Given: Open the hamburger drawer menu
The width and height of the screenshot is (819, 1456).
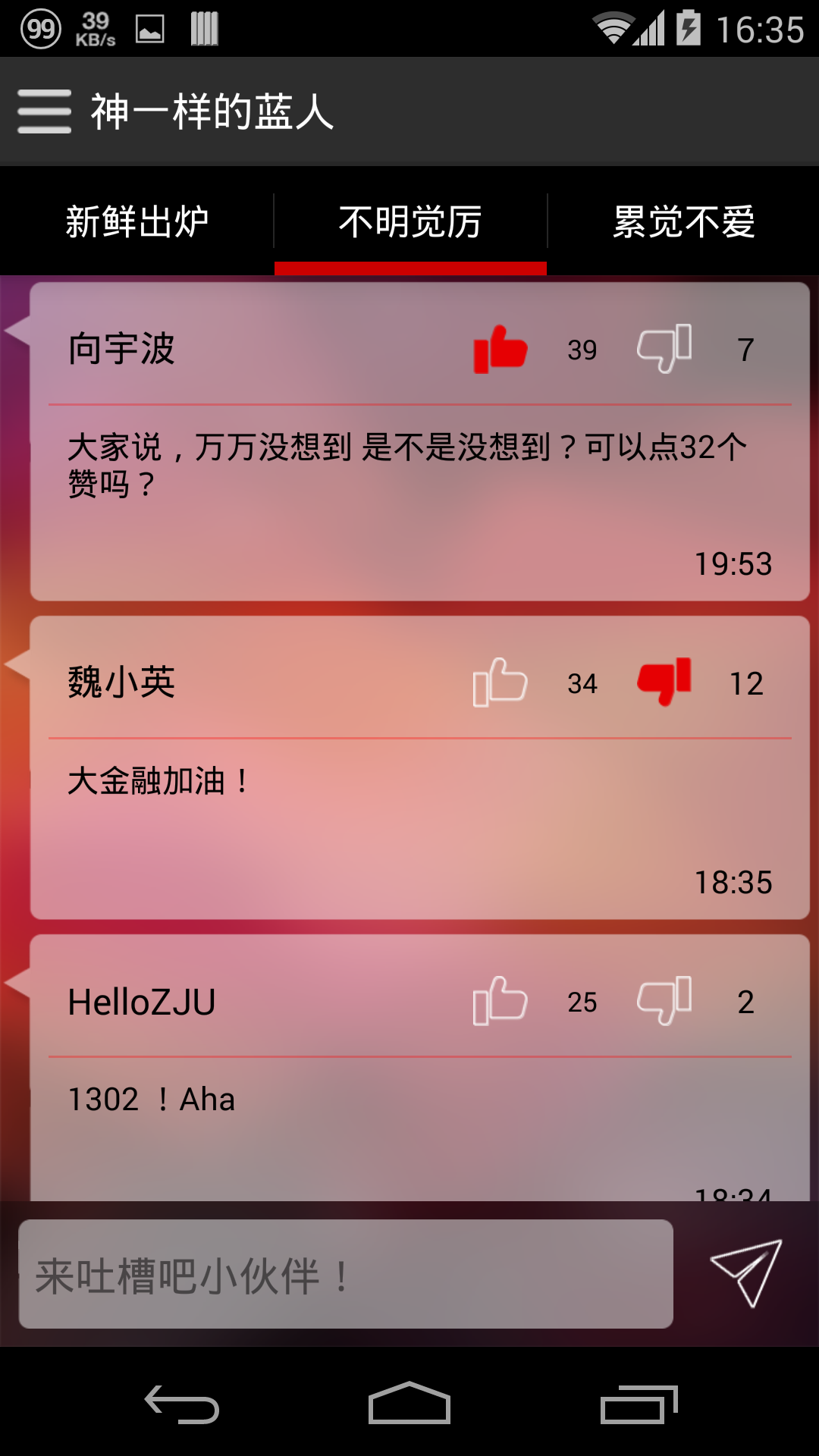Looking at the screenshot, I should [x=44, y=111].
